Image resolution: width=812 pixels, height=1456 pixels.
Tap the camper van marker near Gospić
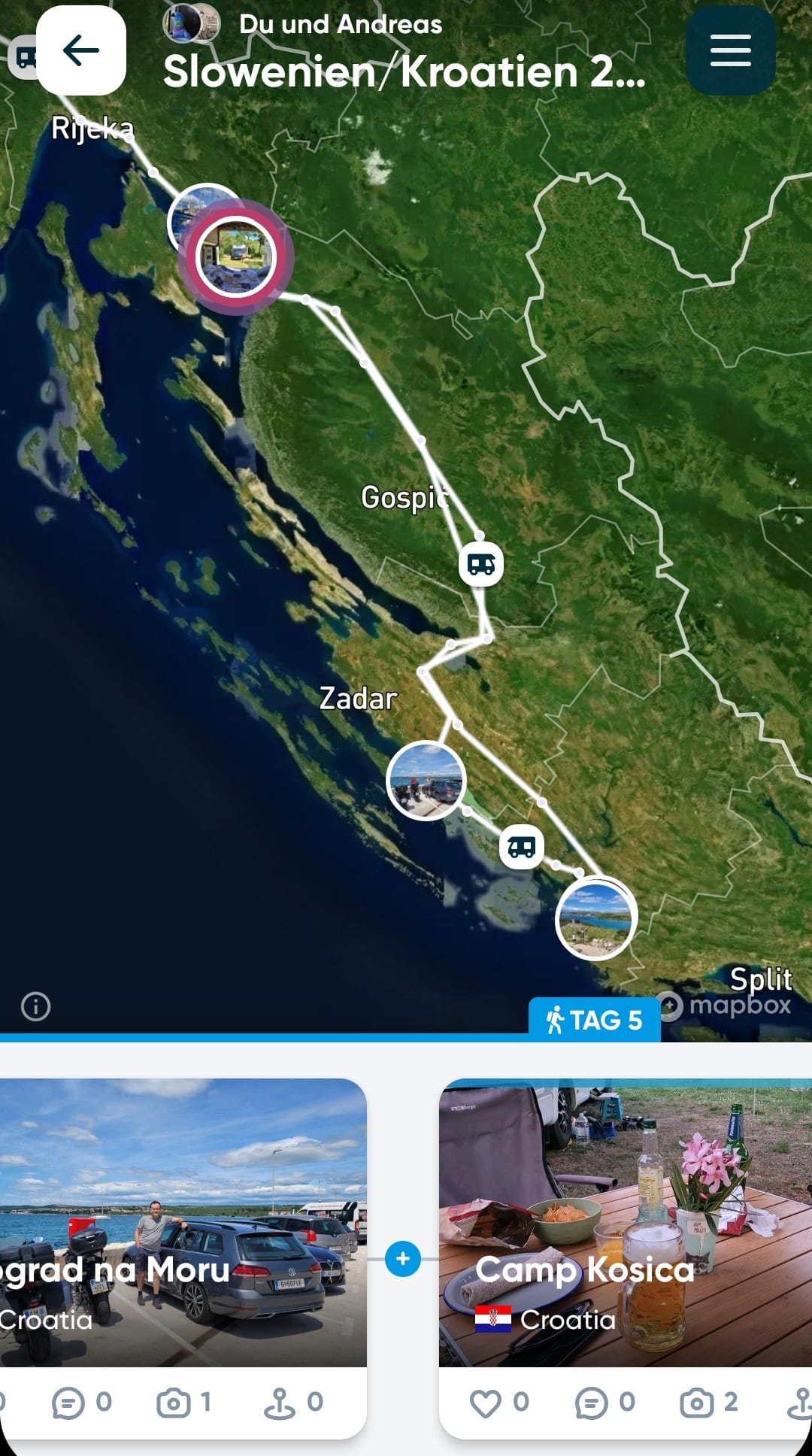[481, 563]
